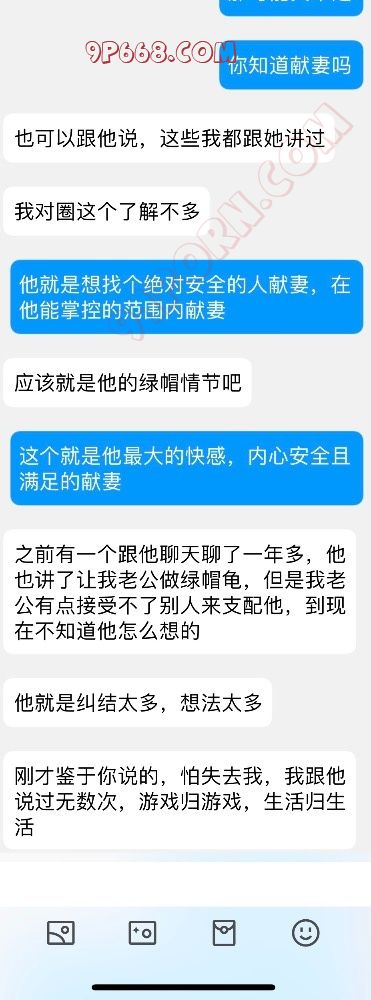The image size is (371, 1000).
Task: Send a red envelope via envelope icon
Action: (224, 933)
